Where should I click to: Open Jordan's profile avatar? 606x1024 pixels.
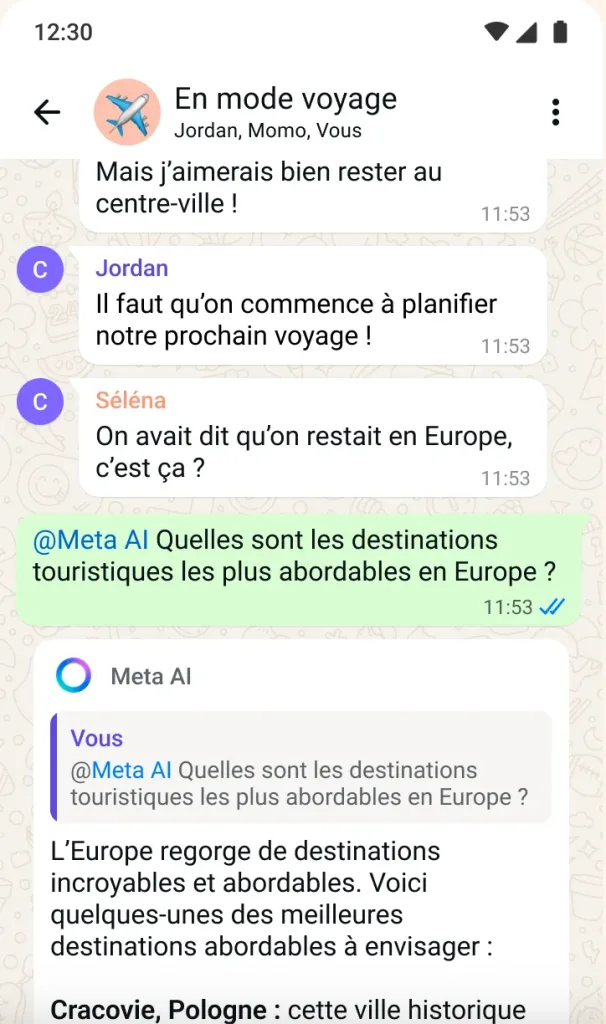40,269
